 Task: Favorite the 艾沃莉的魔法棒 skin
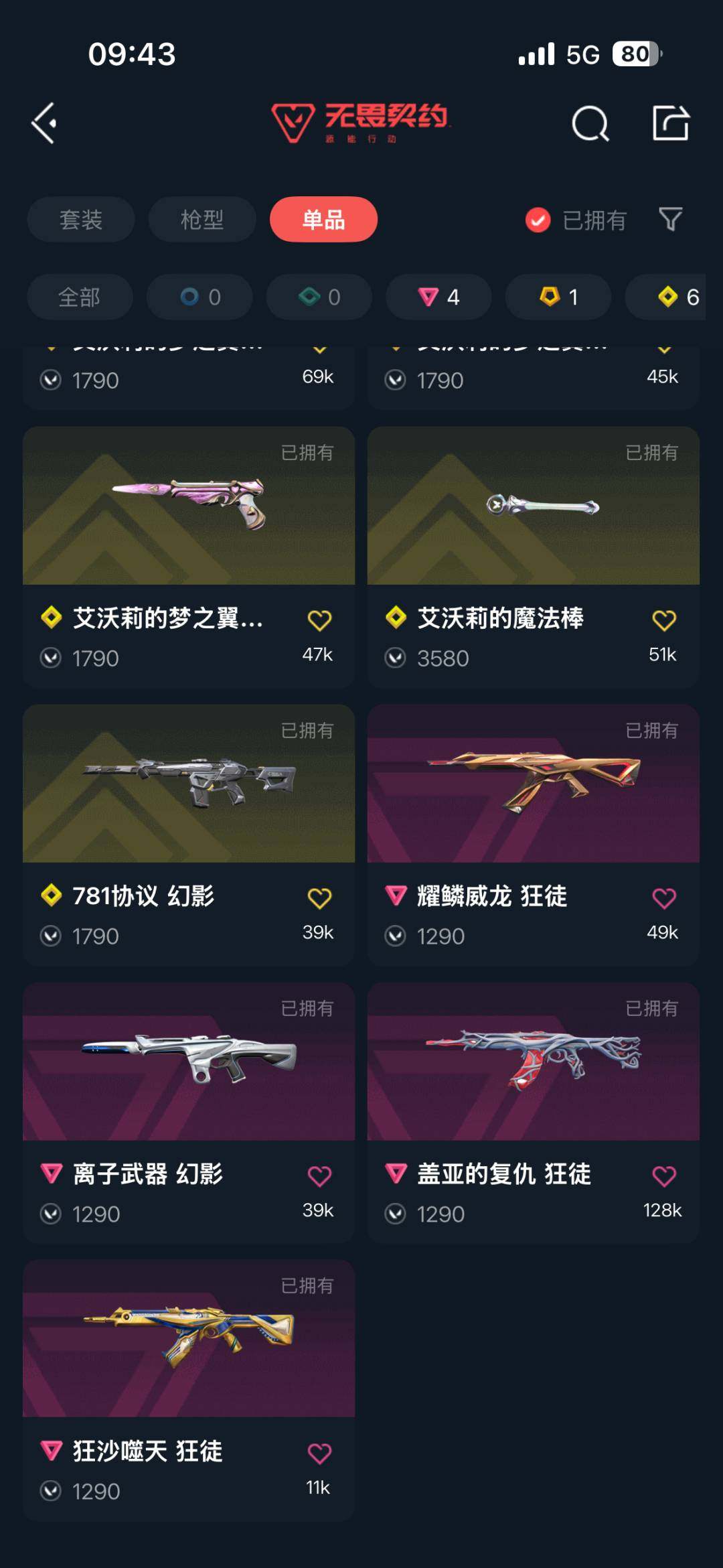(x=663, y=620)
